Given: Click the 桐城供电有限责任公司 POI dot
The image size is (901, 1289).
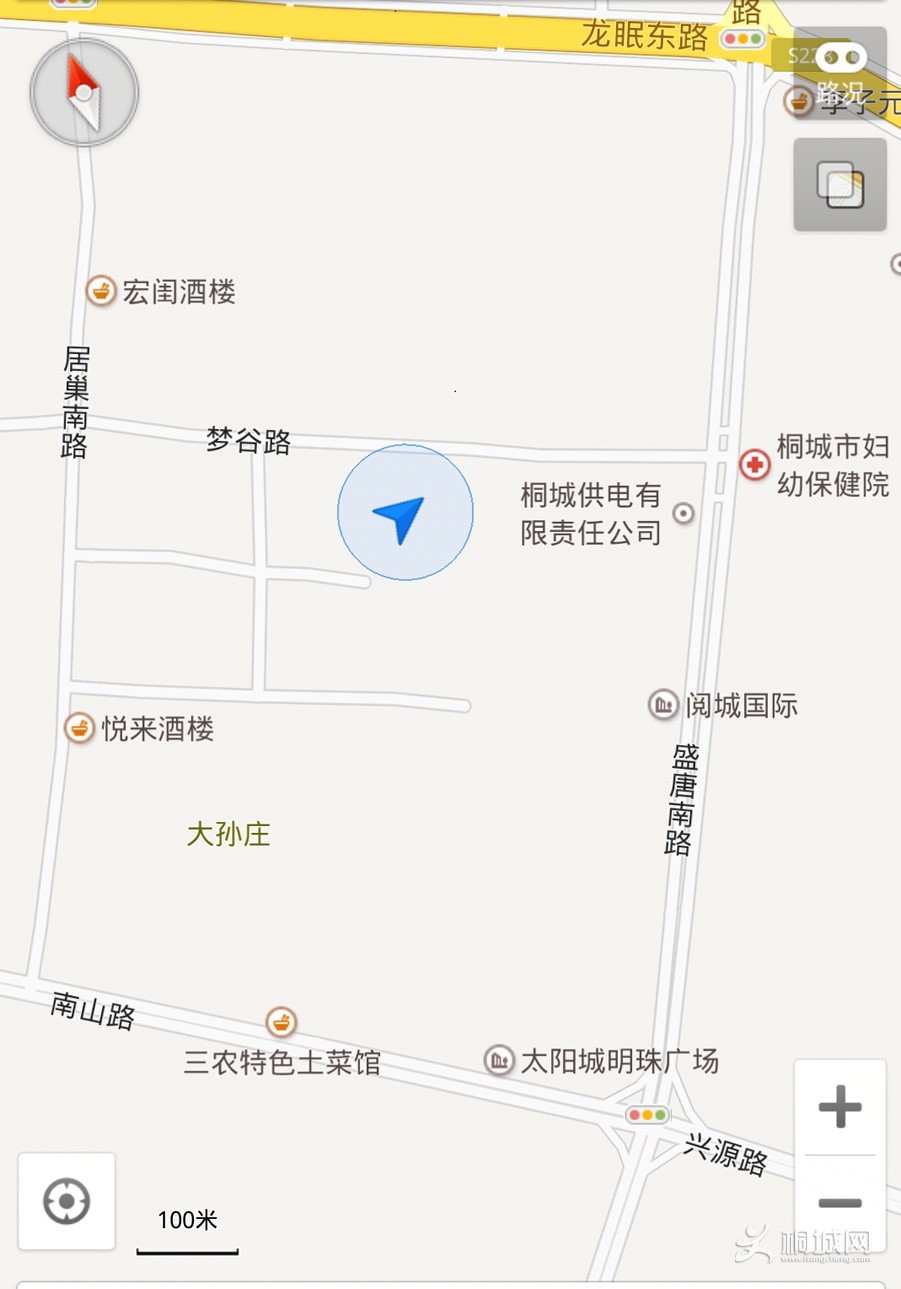Looking at the screenshot, I should (x=683, y=513).
